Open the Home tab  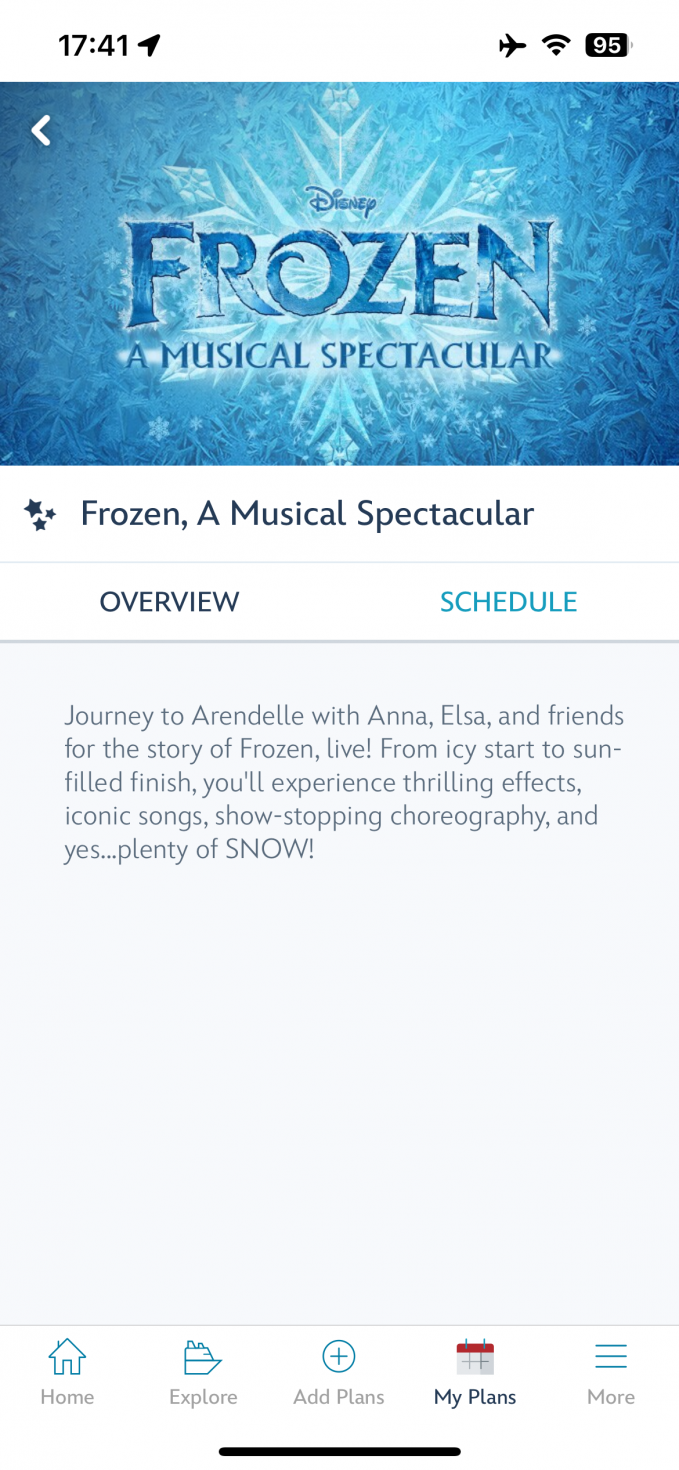point(67,1372)
